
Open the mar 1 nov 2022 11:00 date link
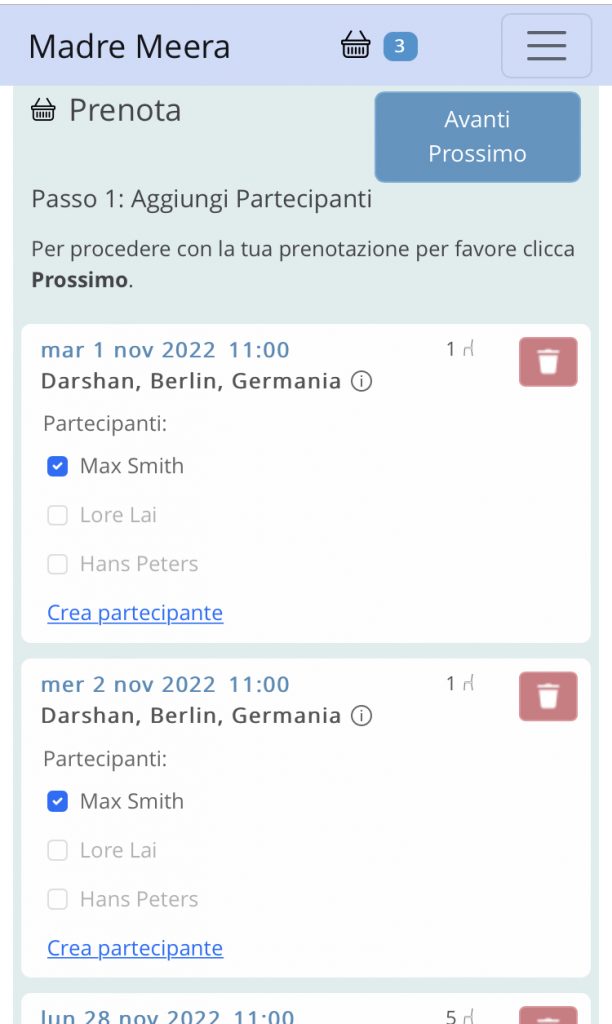click(165, 350)
